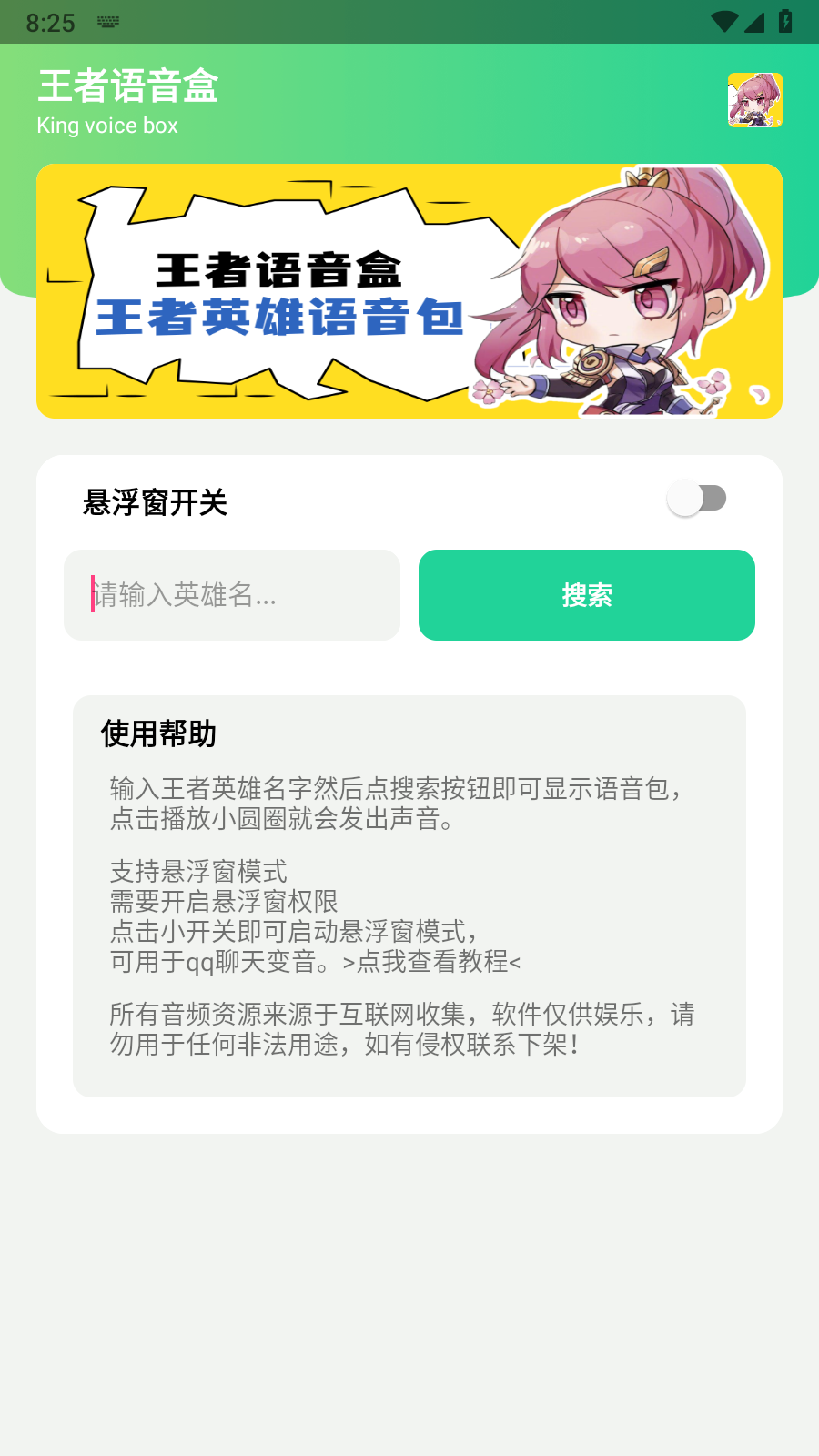Enable the 悬浮窗开关 floating window switch
The image size is (819, 1456).
[x=699, y=498]
